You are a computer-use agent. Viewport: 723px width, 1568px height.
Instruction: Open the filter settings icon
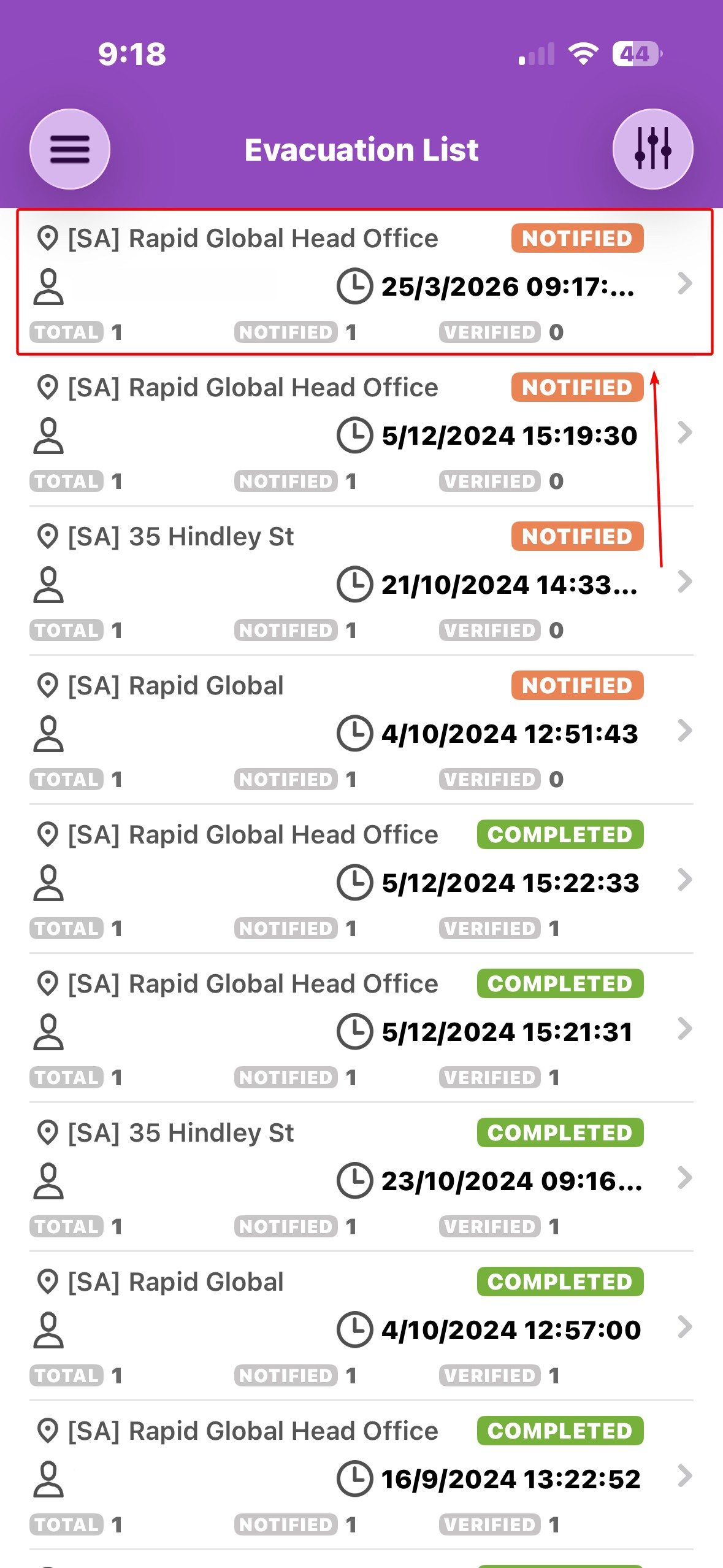coord(652,149)
